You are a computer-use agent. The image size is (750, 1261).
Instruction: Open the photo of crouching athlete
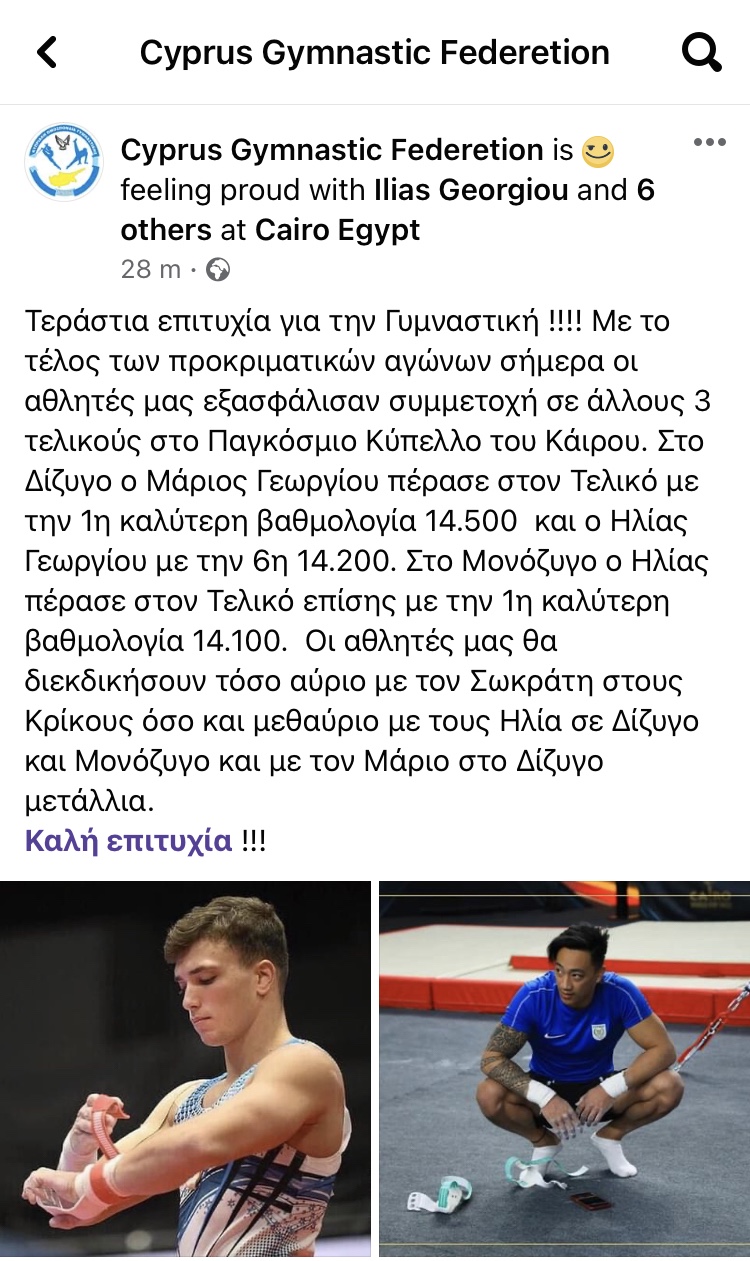click(564, 1068)
